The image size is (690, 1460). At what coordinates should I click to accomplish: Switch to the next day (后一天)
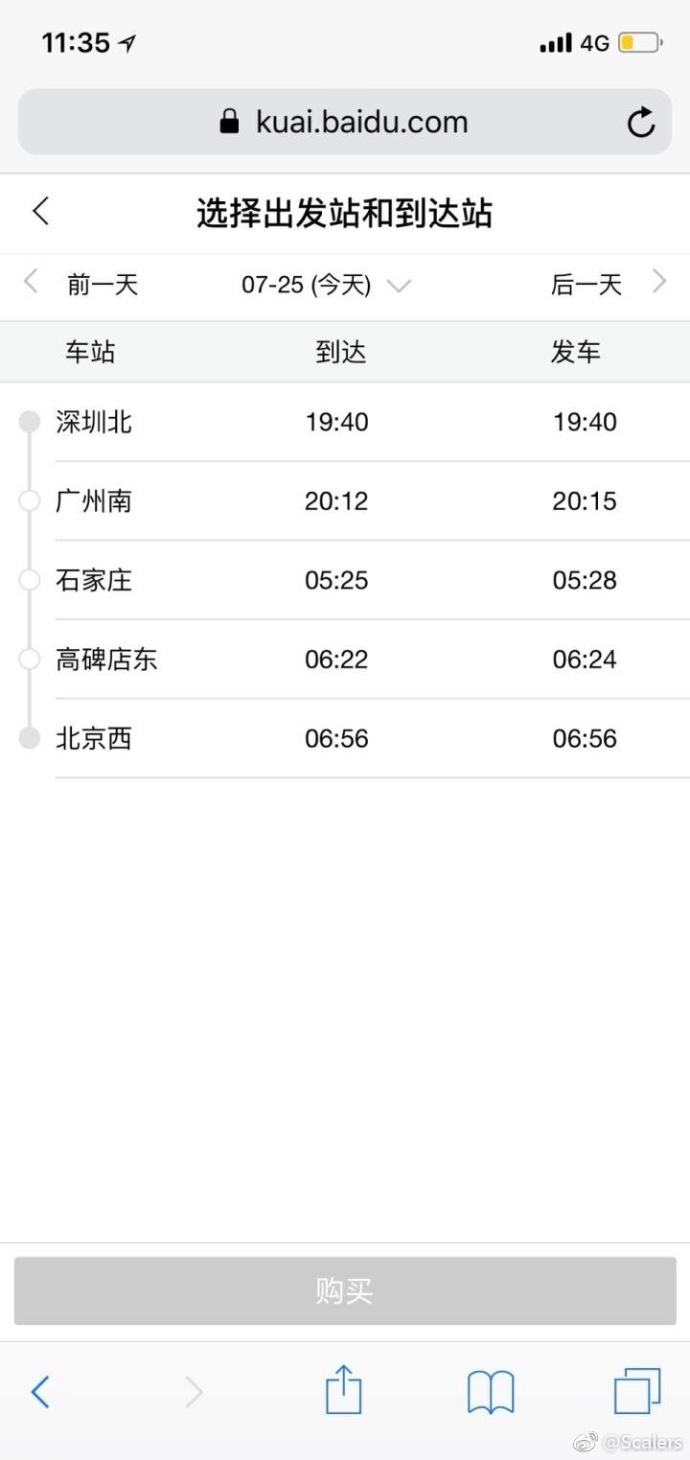tap(607, 285)
